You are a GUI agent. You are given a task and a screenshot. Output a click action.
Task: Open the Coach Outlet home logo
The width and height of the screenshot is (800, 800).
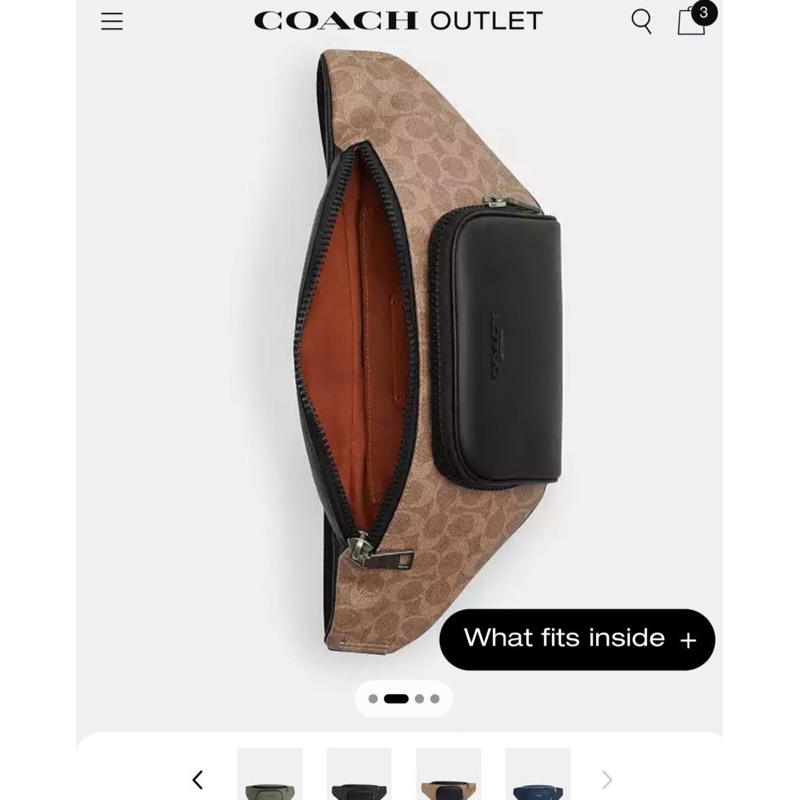(398, 21)
